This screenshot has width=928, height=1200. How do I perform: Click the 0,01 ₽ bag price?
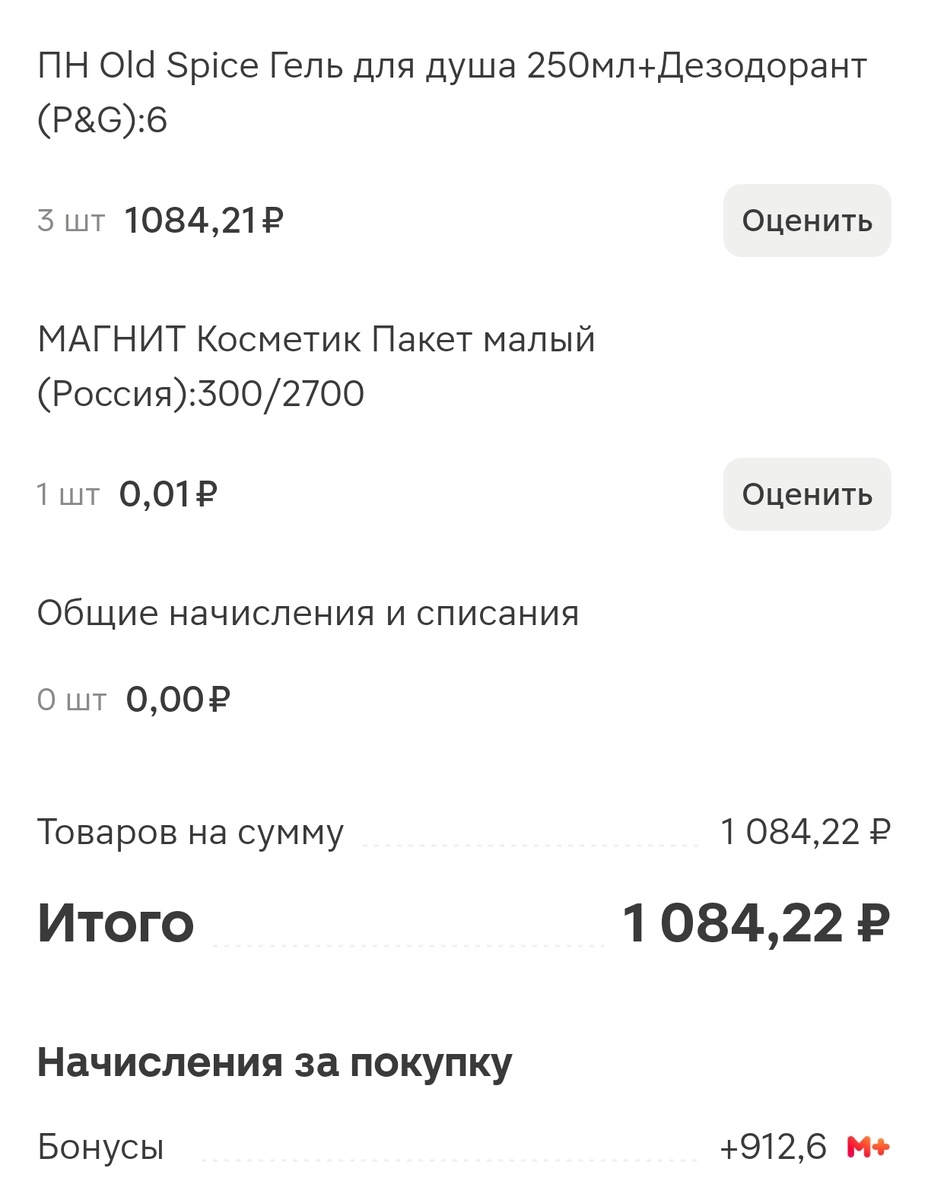click(x=167, y=493)
